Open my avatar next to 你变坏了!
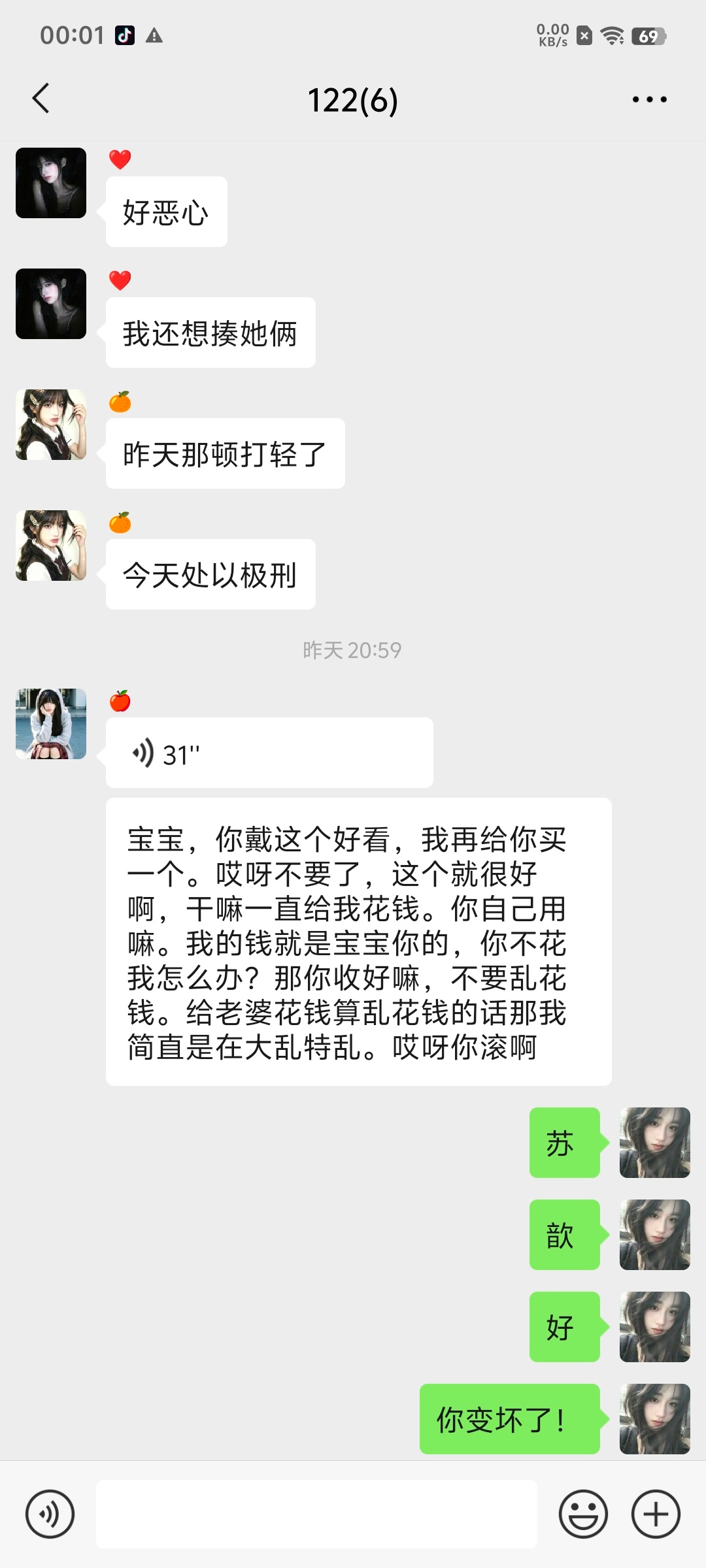The height and width of the screenshot is (1568, 706). pyautogui.click(x=655, y=1419)
